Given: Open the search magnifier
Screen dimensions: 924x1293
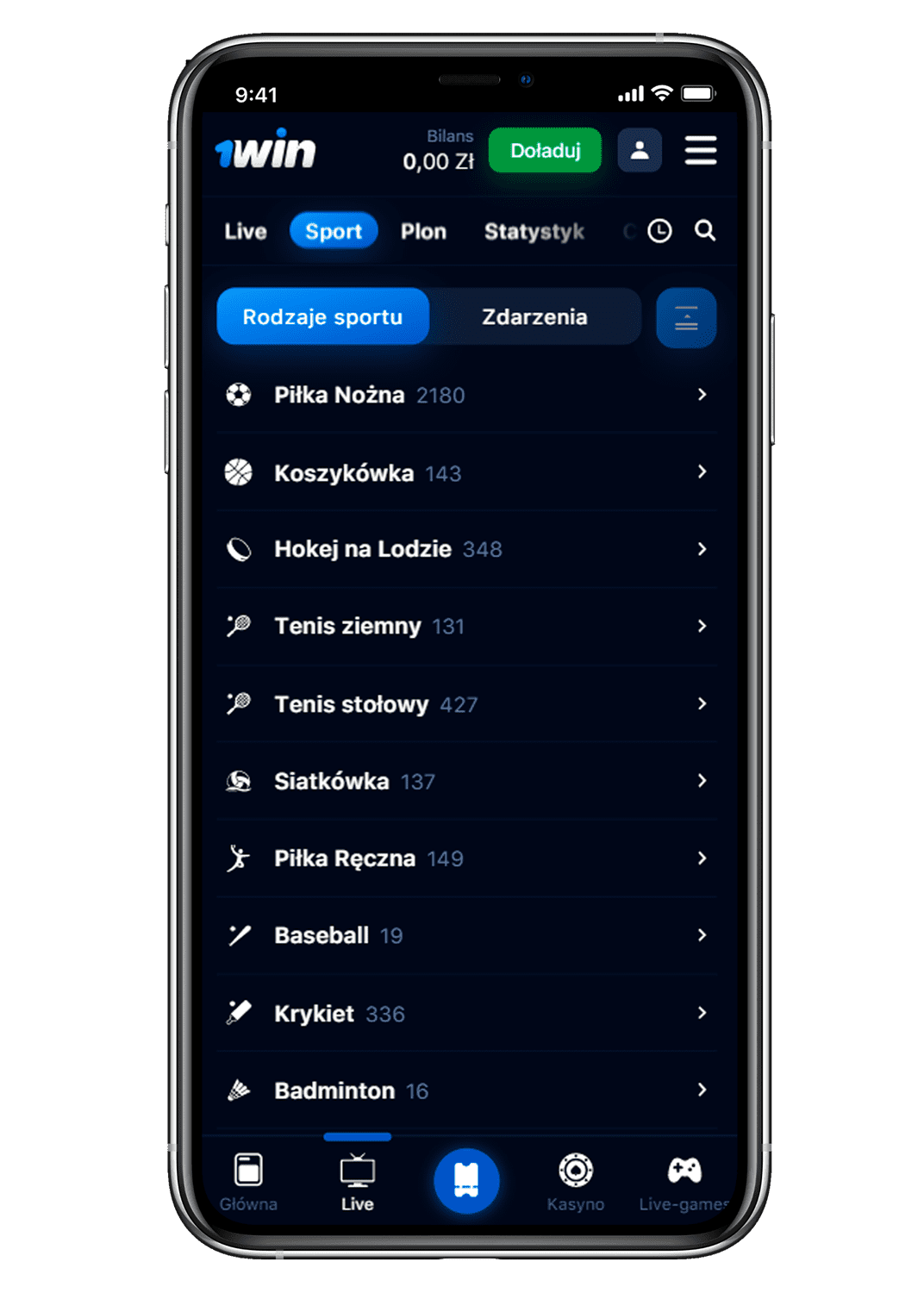Looking at the screenshot, I should click(705, 230).
